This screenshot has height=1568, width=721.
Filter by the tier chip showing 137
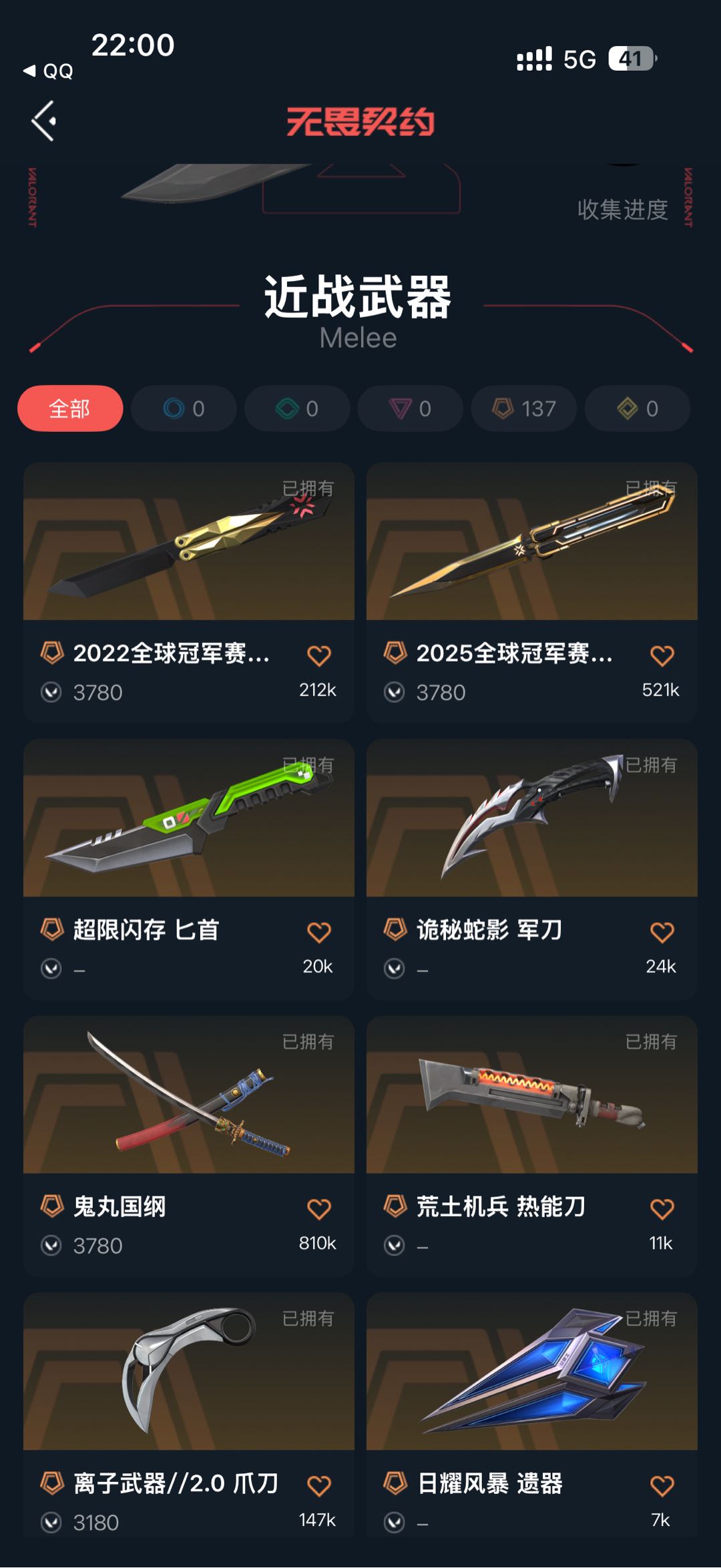(x=524, y=409)
